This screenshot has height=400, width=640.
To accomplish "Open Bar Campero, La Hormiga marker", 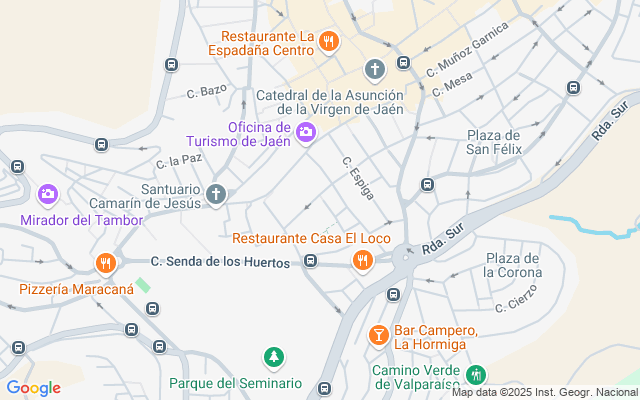I will coord(379,335).
